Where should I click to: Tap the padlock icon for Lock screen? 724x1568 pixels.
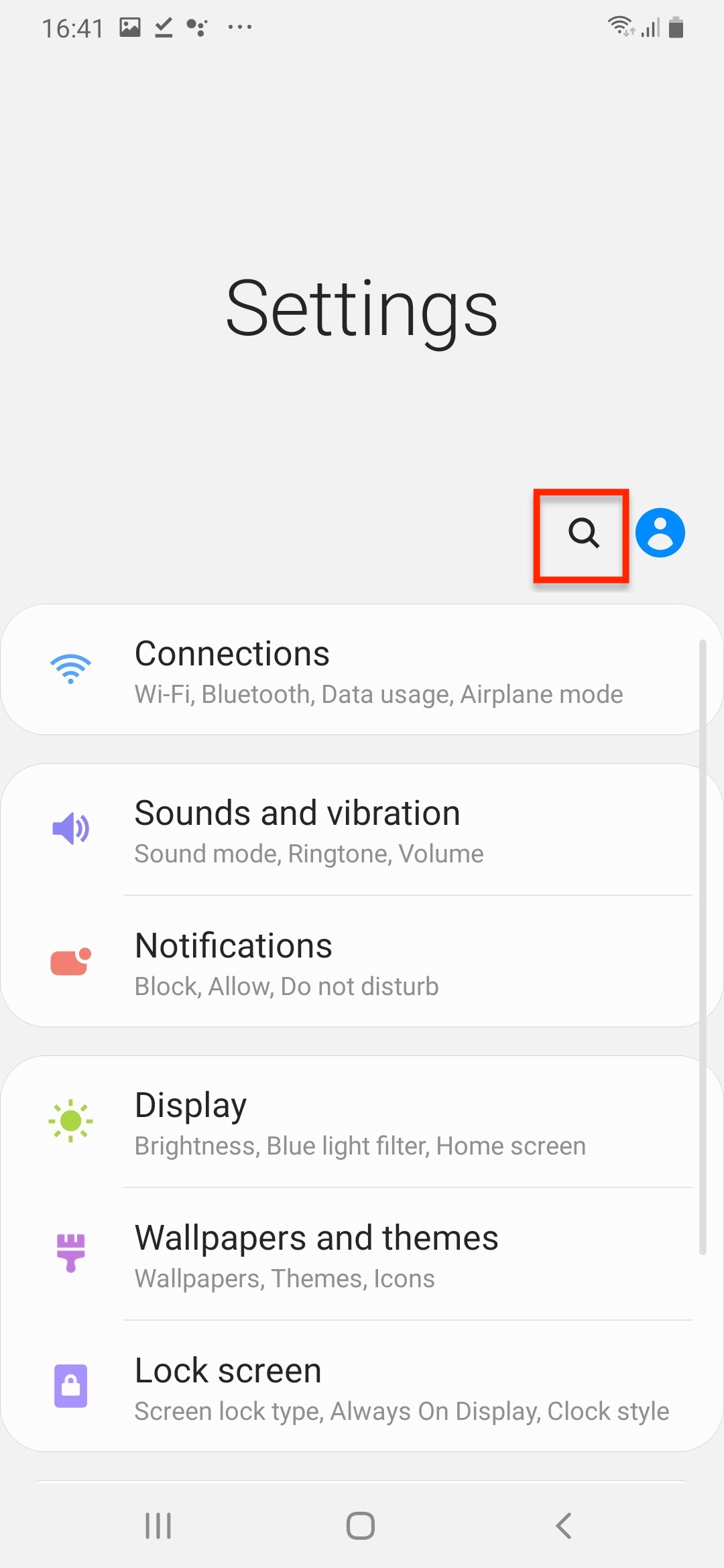[x=70, y=1386]
